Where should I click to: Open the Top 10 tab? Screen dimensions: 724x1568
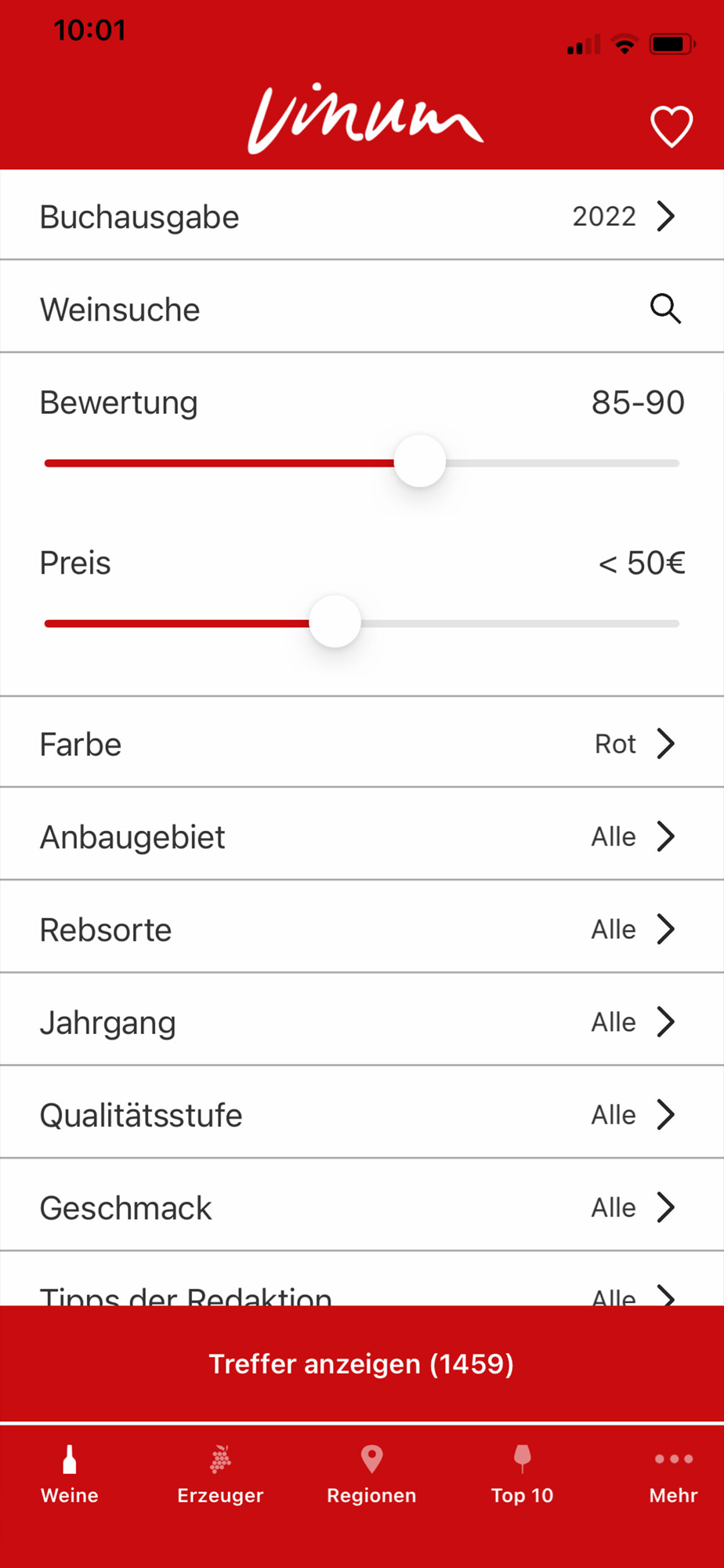(x=522, y=1475)
